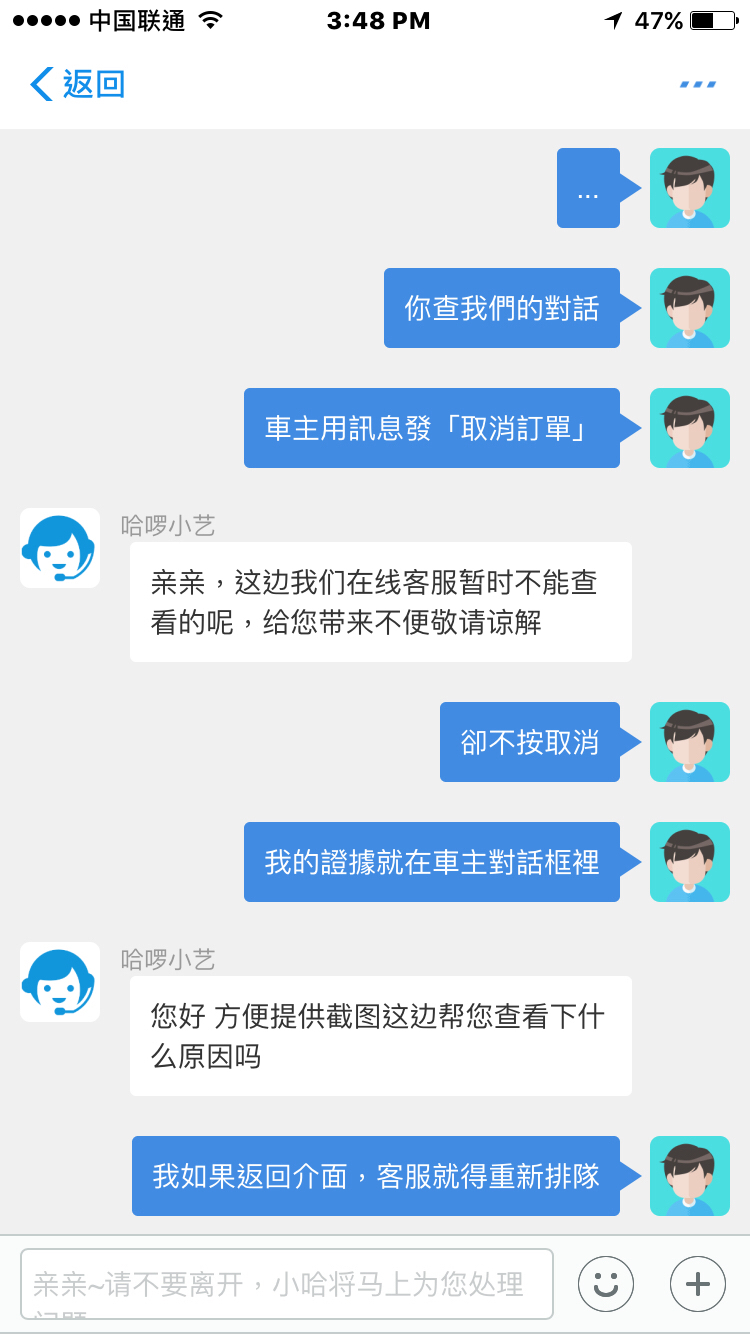
Task: Tap the plus icon to attach content
Action: 697,1283
